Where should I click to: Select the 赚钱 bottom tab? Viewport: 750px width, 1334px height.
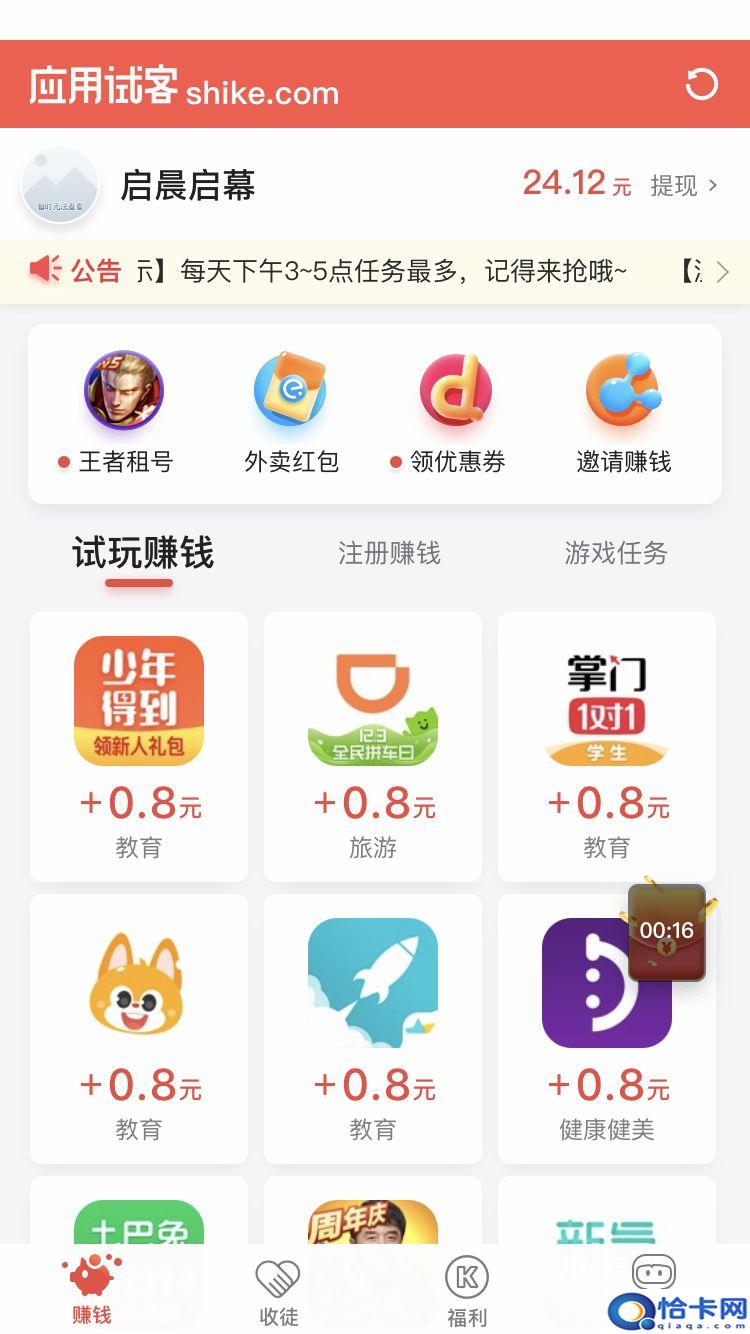click(92, 1291)
